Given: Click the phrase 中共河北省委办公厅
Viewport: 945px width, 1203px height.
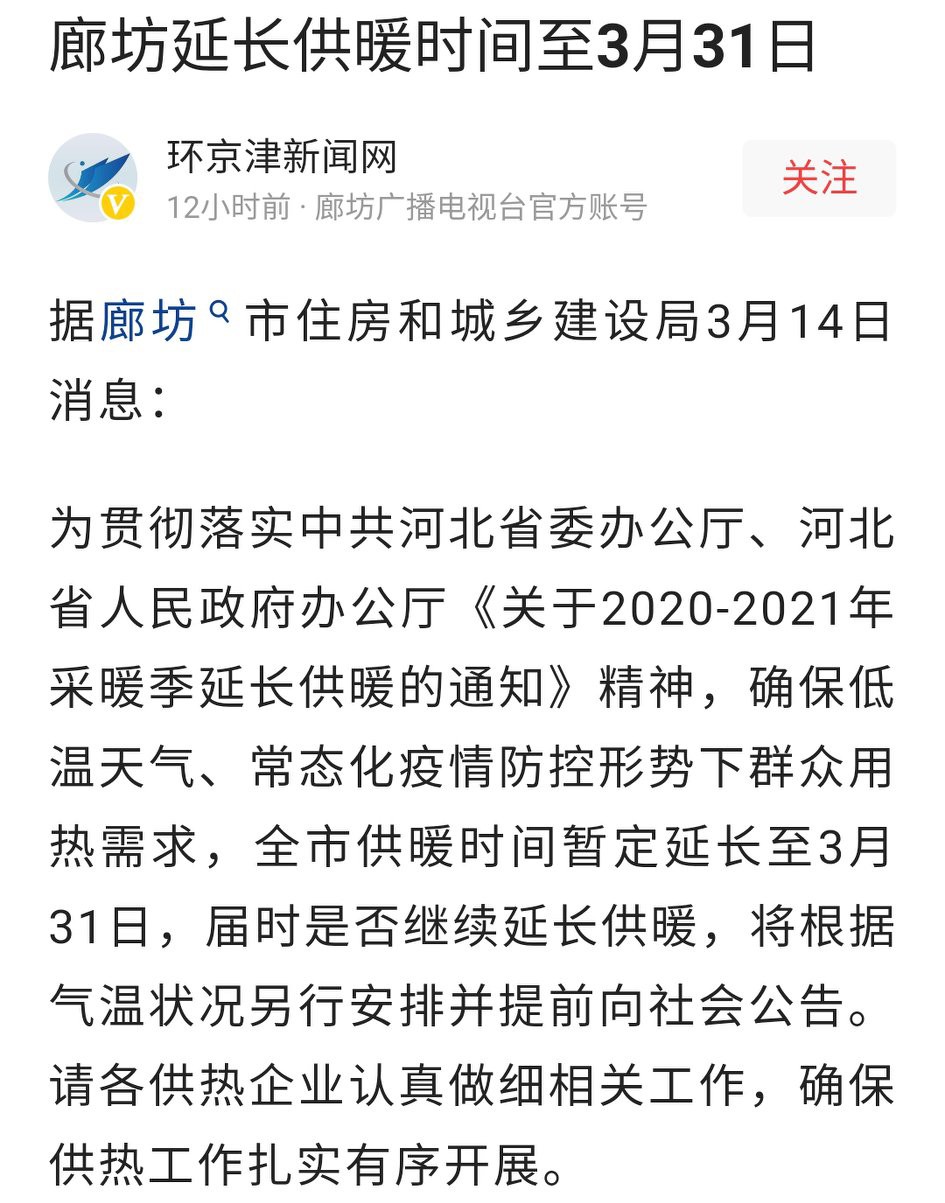Looking at the screenshot, I should coord(520,532).
